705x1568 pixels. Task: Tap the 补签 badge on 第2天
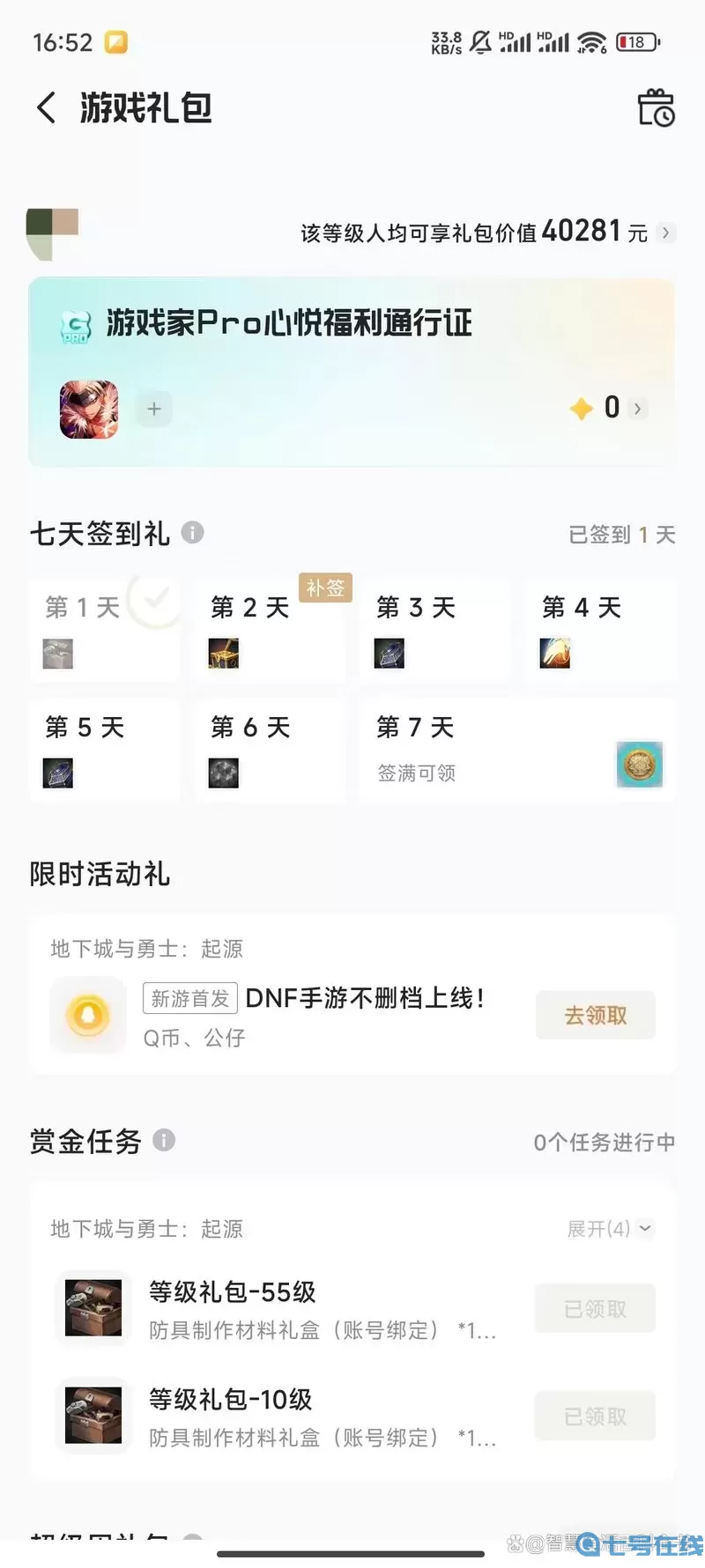click(325, 588)
